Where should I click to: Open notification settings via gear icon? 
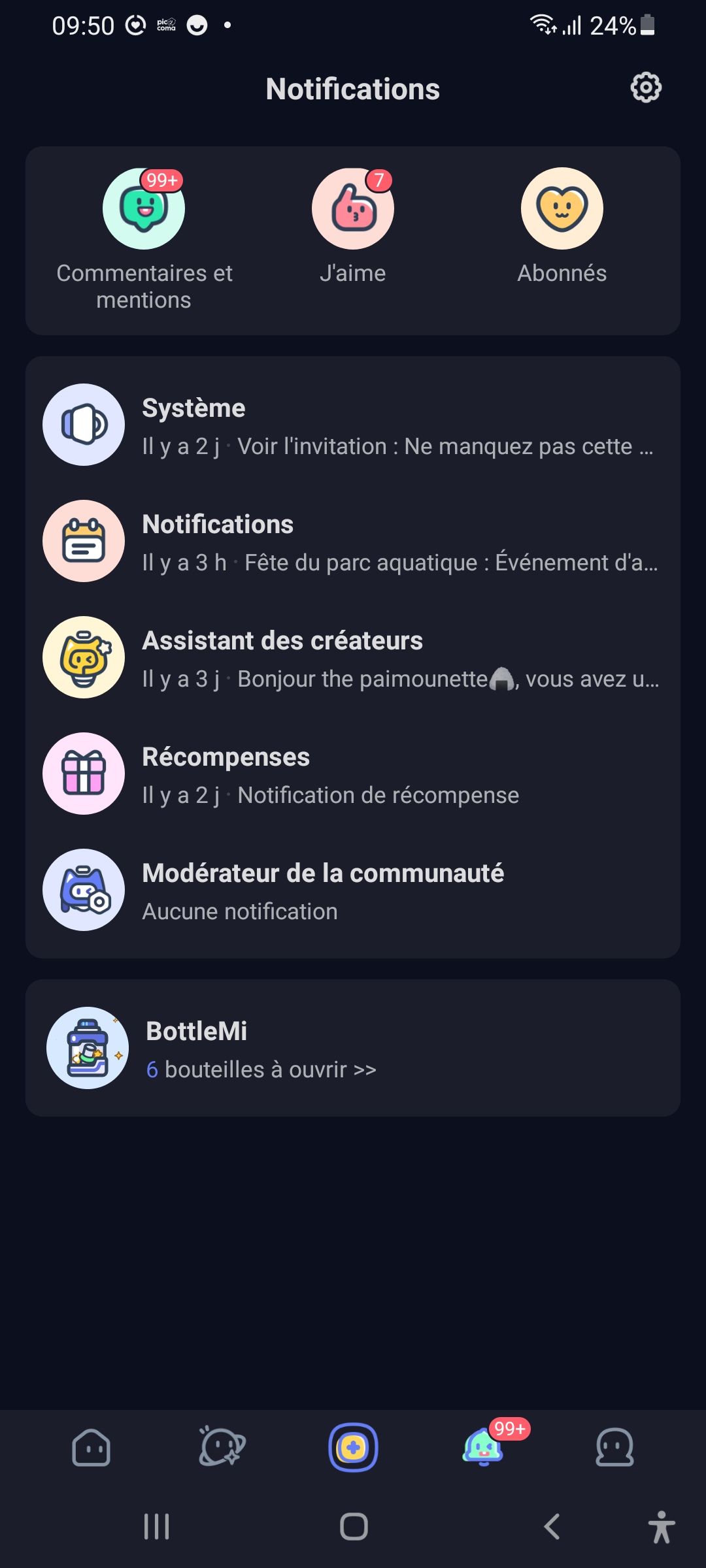pos(646,87)
